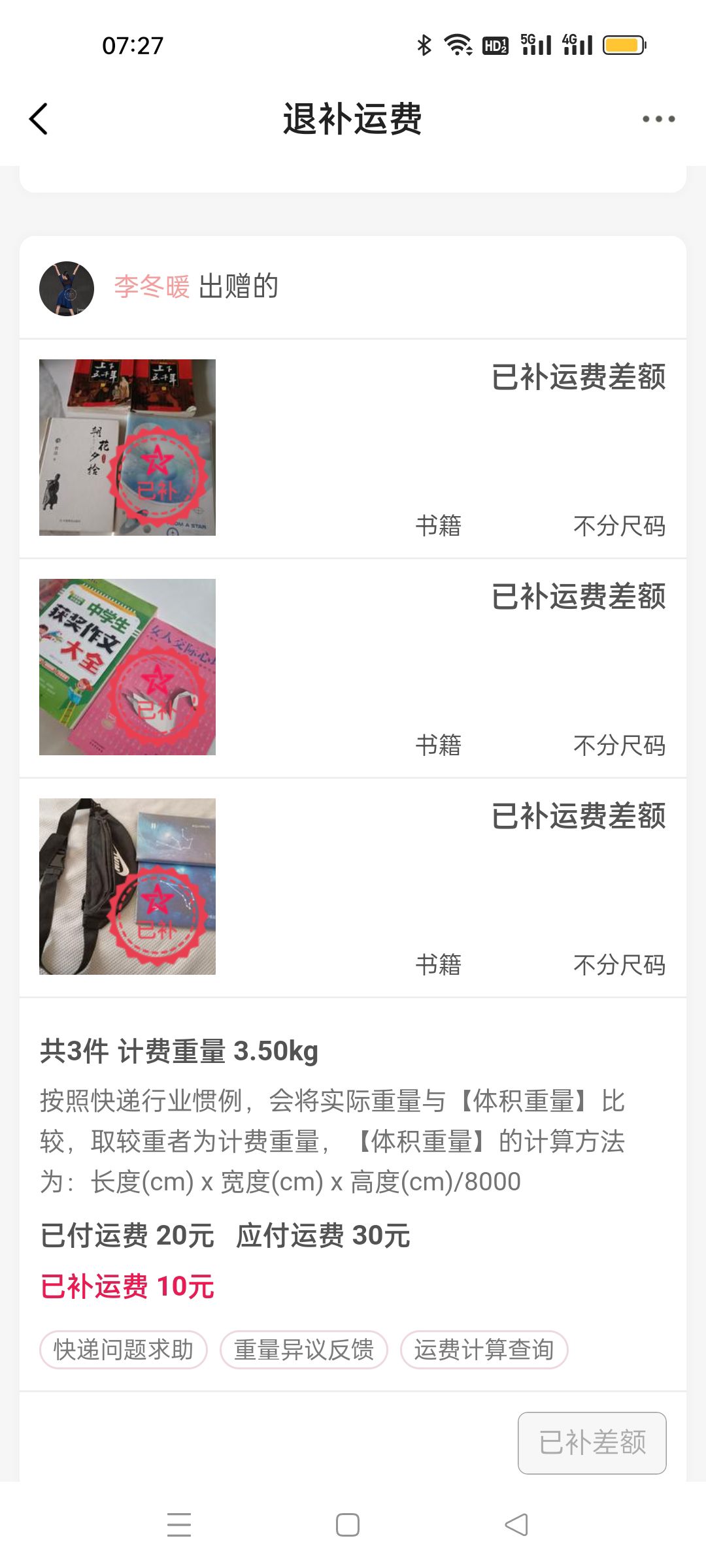Open recent apps from navigation bar
The image size is (706, 1568).
(x=179, y=1525)
